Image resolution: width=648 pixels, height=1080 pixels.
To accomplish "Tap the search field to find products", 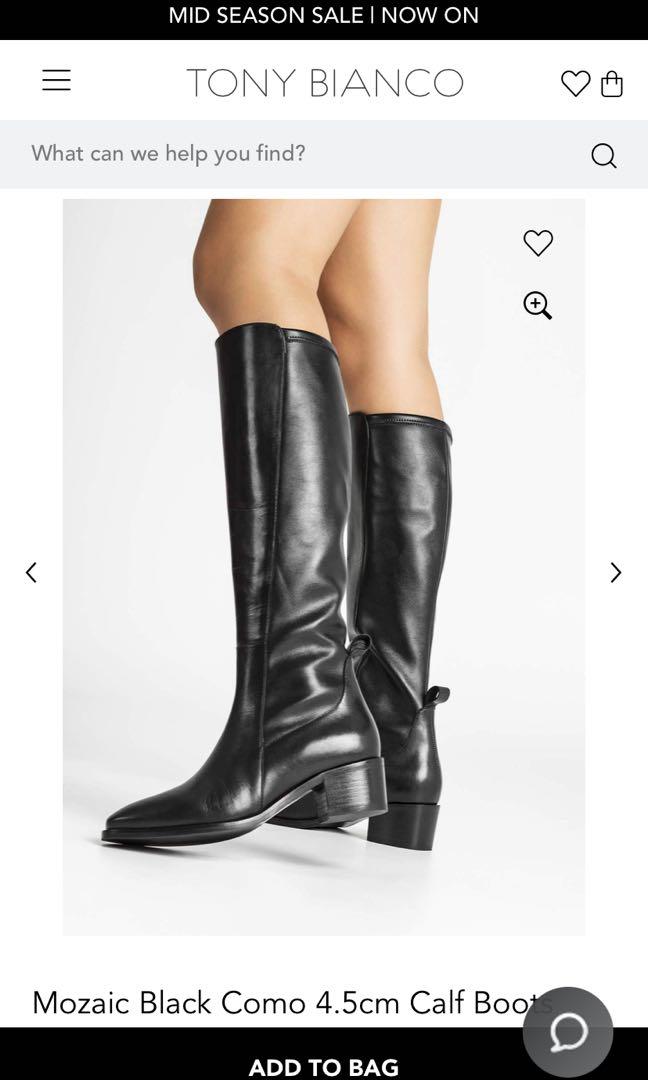I will [300, 154].
